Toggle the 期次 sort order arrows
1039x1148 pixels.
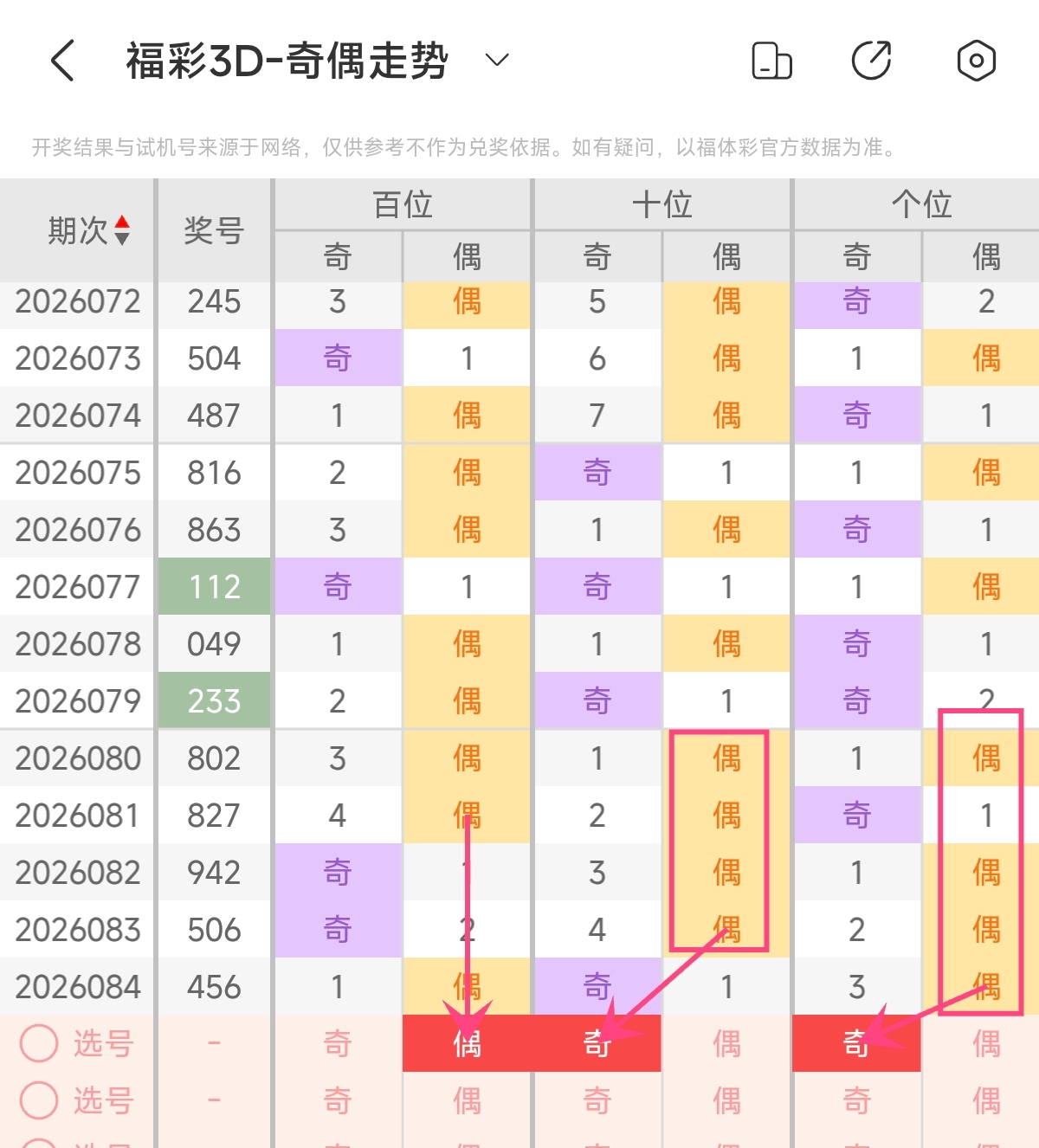[122, 230]
